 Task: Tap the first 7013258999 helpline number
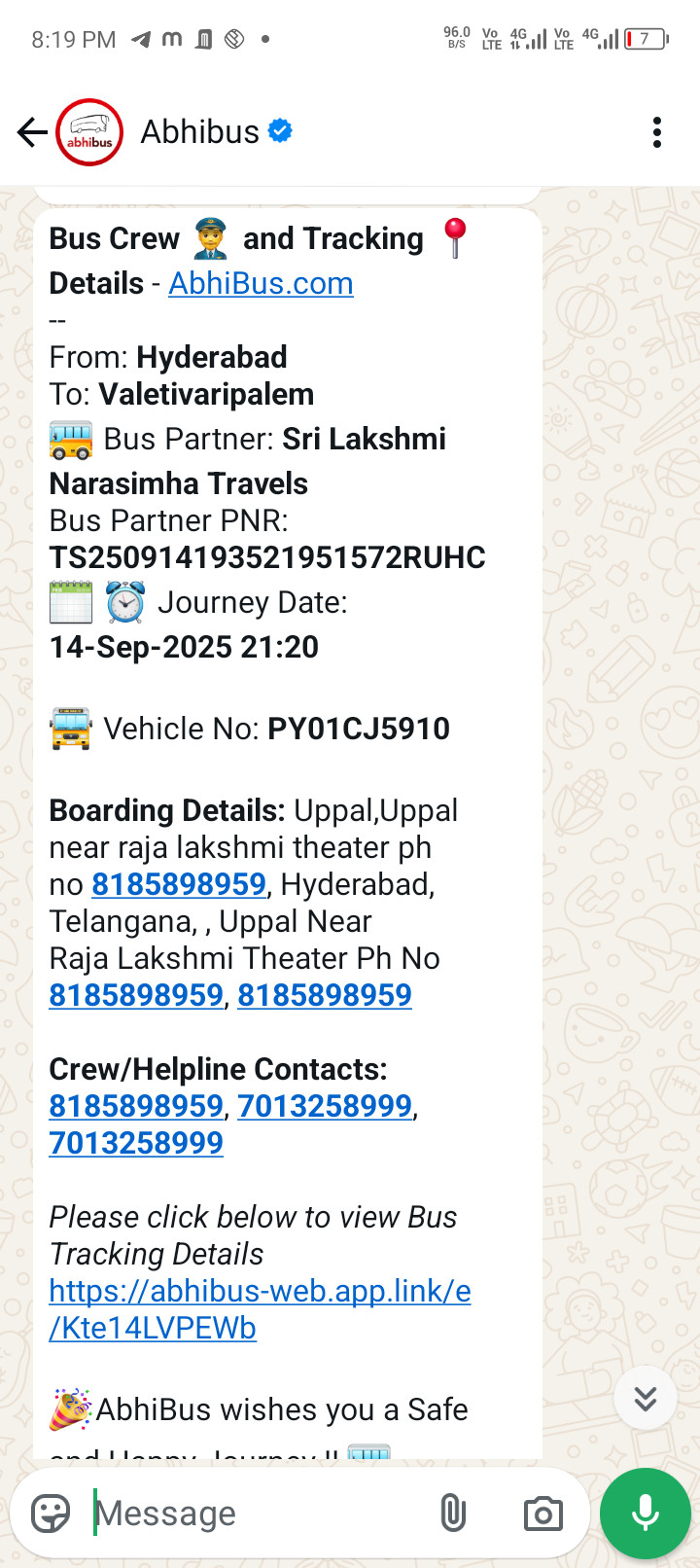[325, 1106]
